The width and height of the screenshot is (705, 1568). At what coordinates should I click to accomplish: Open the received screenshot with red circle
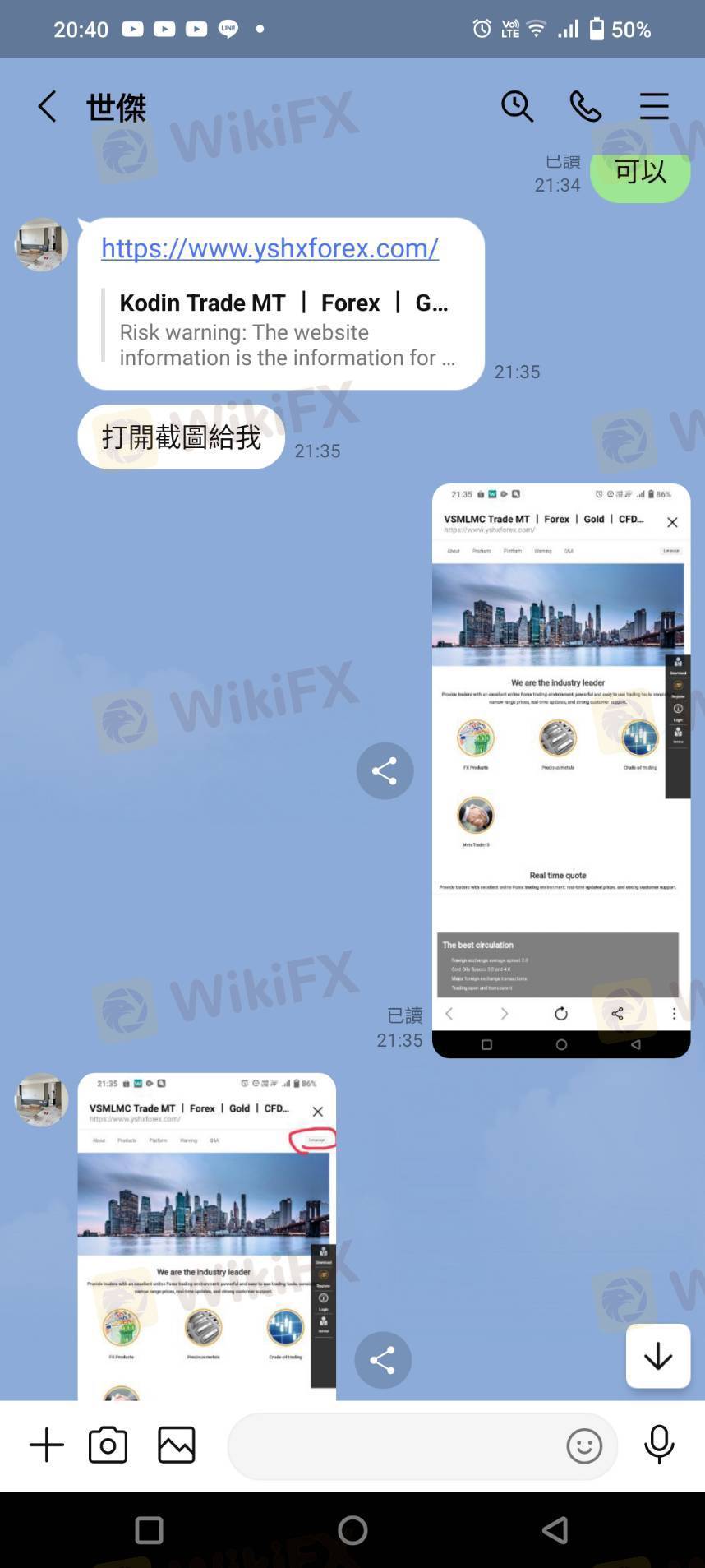click(206, 1233)
